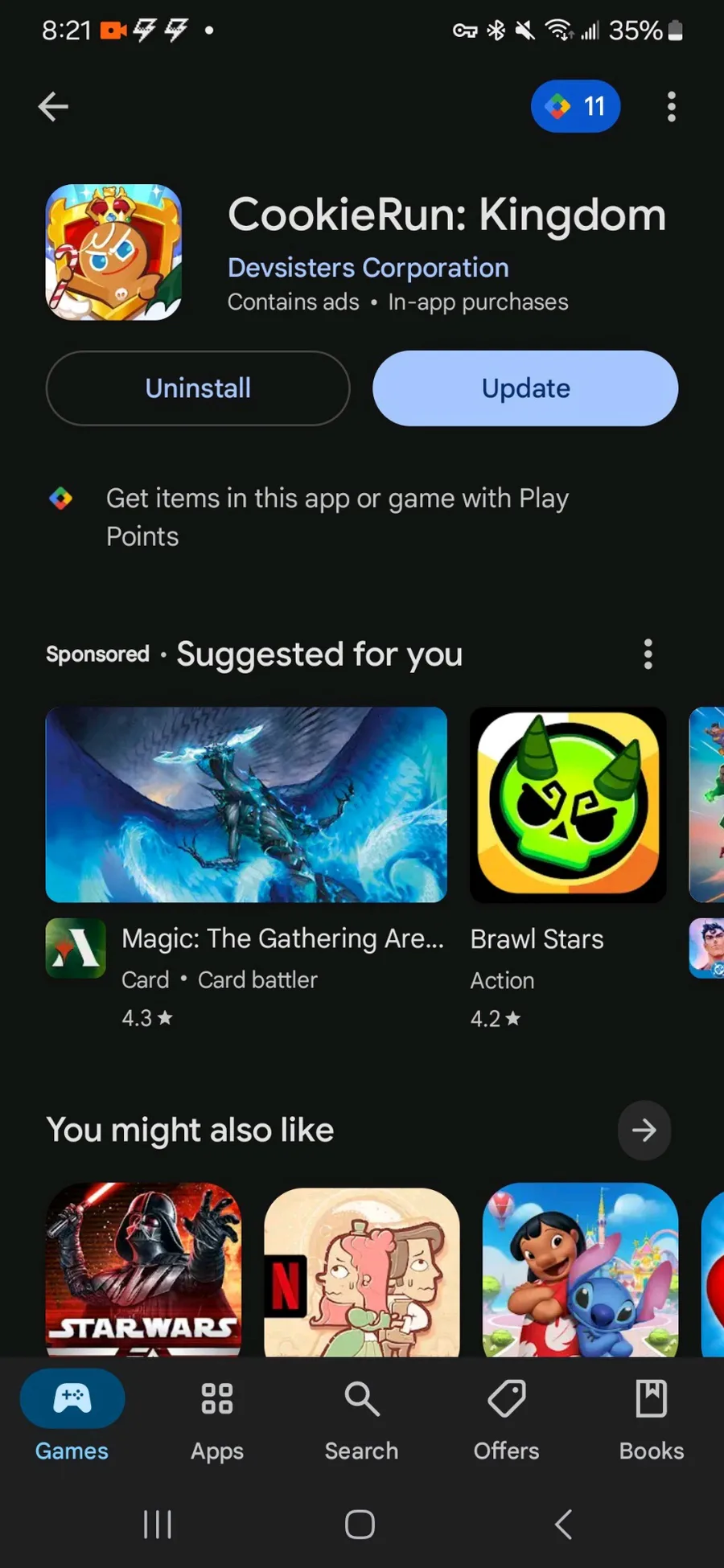Open the Star Wars game tile
The height and width of the screenshot is (1568, 724).
pyautogui.click(x=143, y=1270)
